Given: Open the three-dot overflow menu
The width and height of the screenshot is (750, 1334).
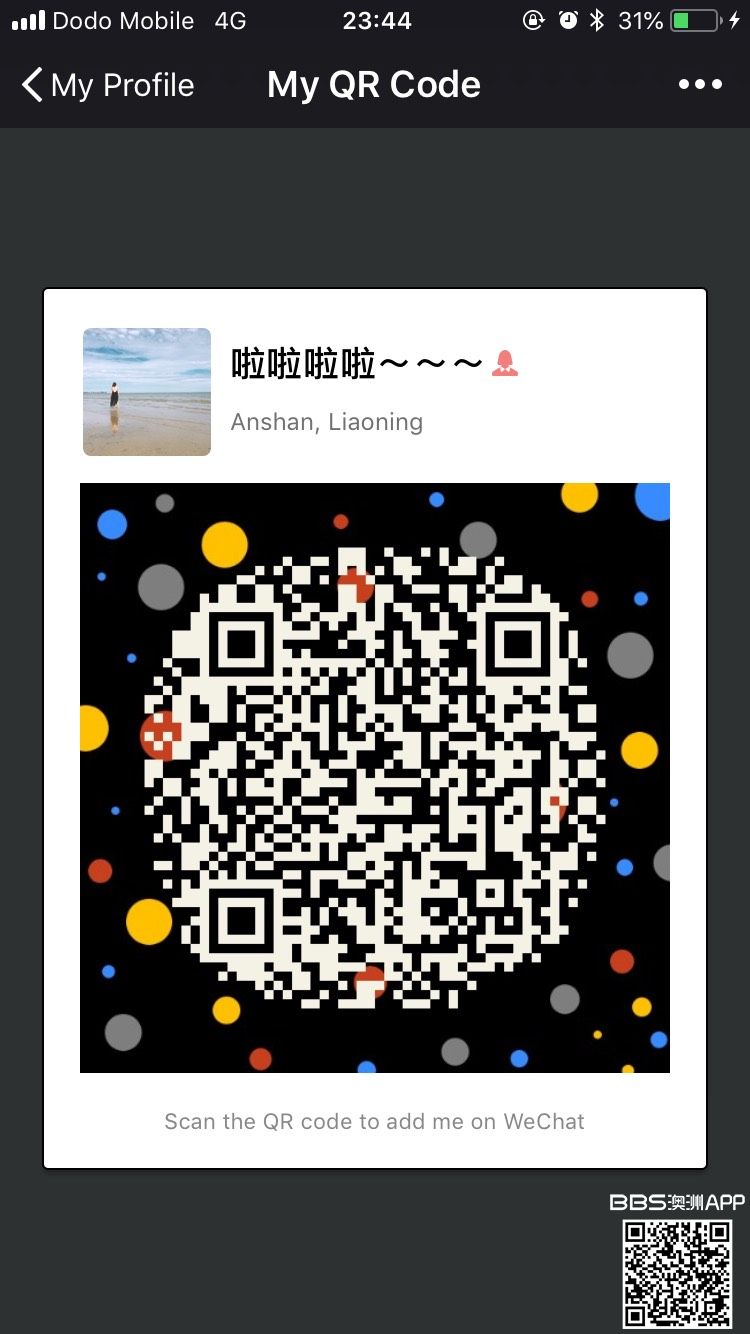Looking at the screenshot, I should tap(700, 85).
